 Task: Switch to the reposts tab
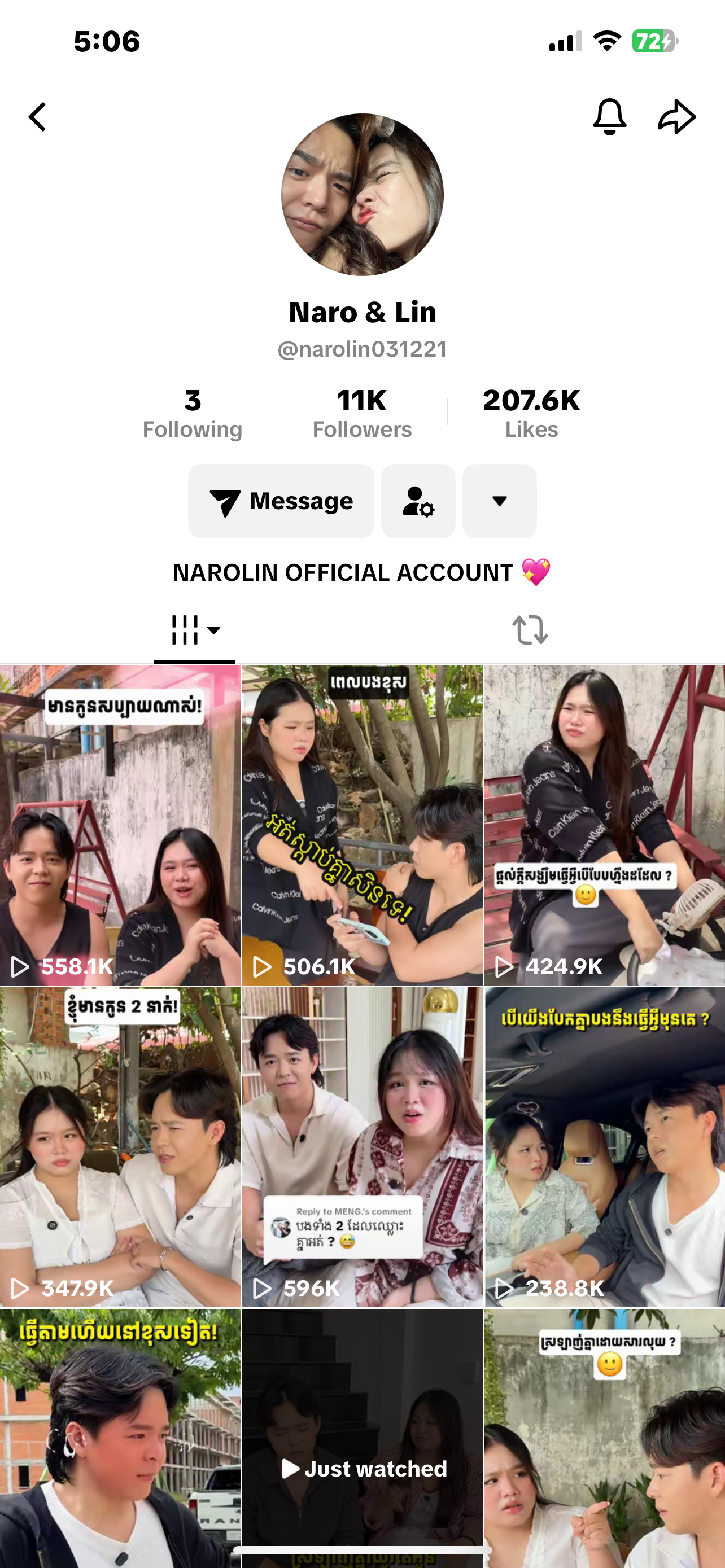[x=530, y=629]
